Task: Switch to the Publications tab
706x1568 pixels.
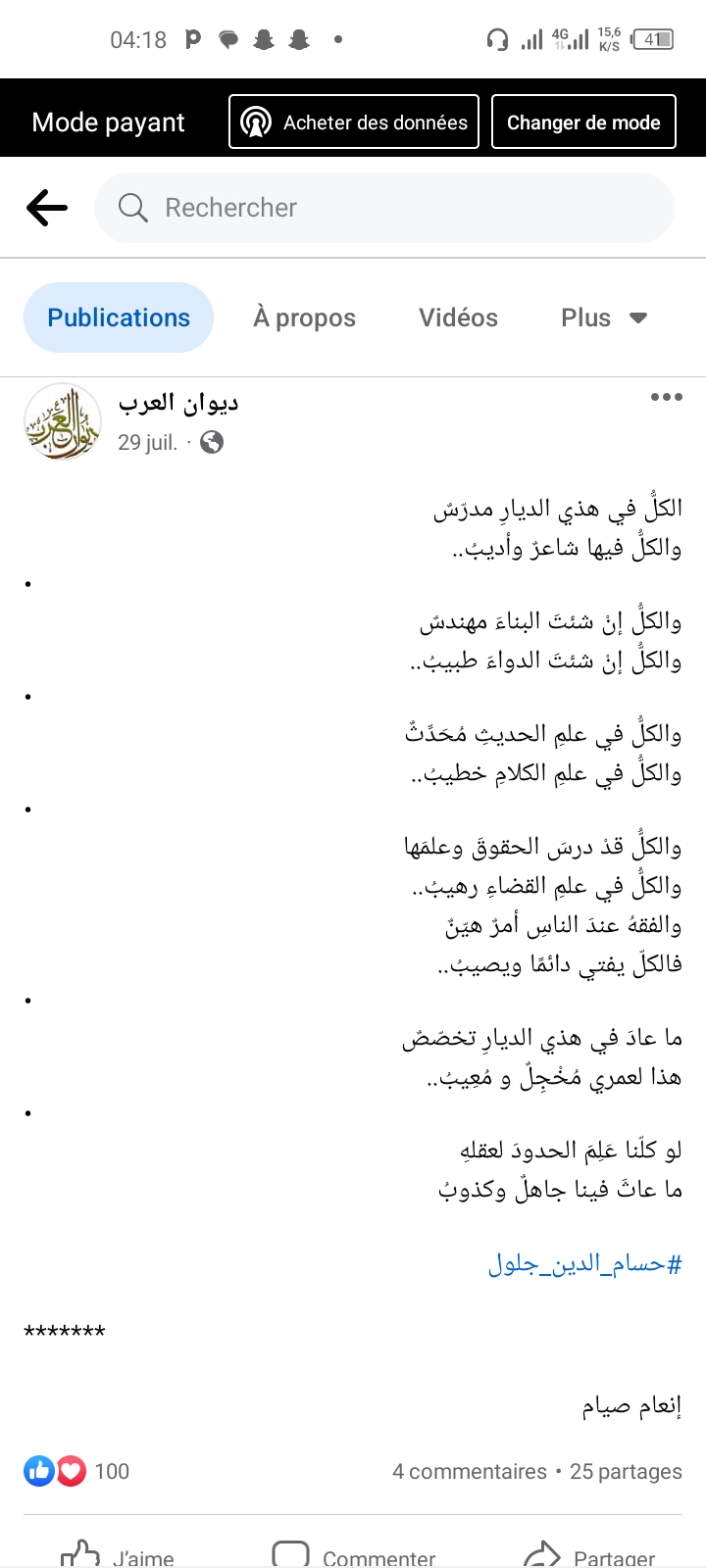Action: point(119,318)
